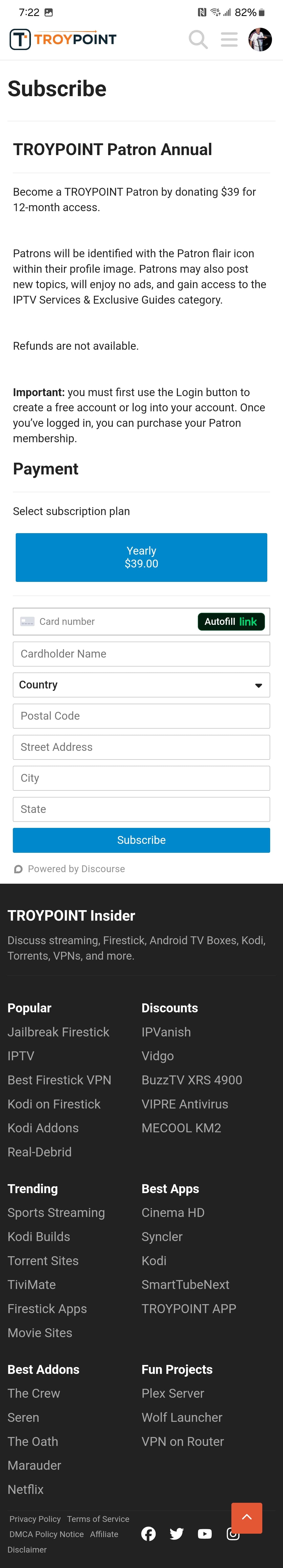Select the Yearly $39.00 plan
Viewport: 283px width, 1568px height.
coord(141,557)
